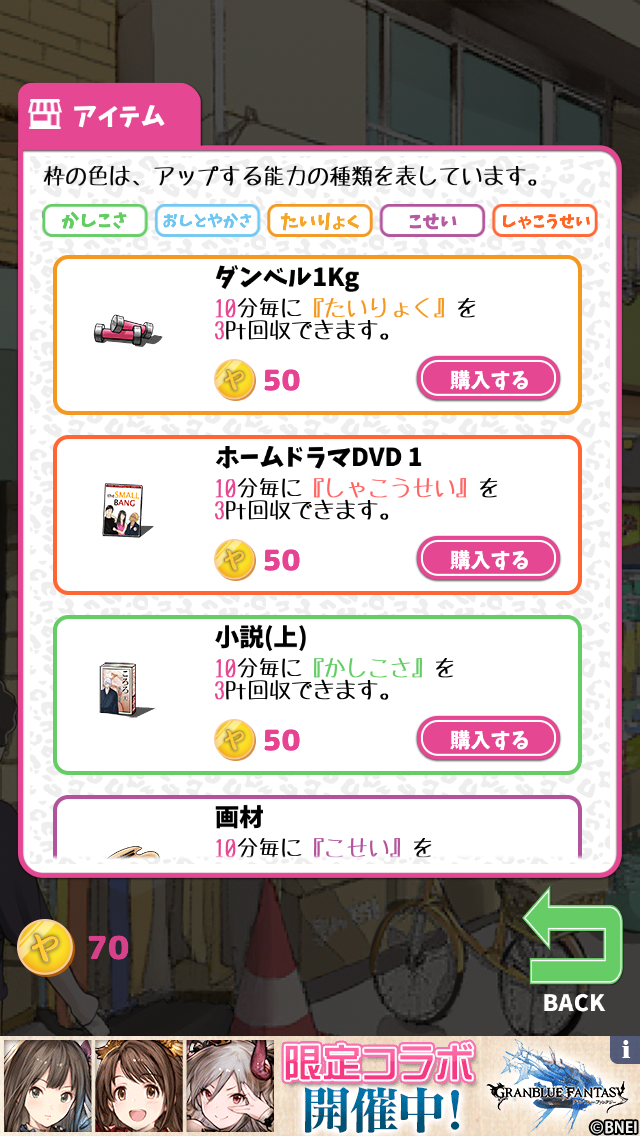Select the しゃこうせい category chip
Viewport: 640px width, 1136px height.
pyautogui.click(x=545, y=221)
